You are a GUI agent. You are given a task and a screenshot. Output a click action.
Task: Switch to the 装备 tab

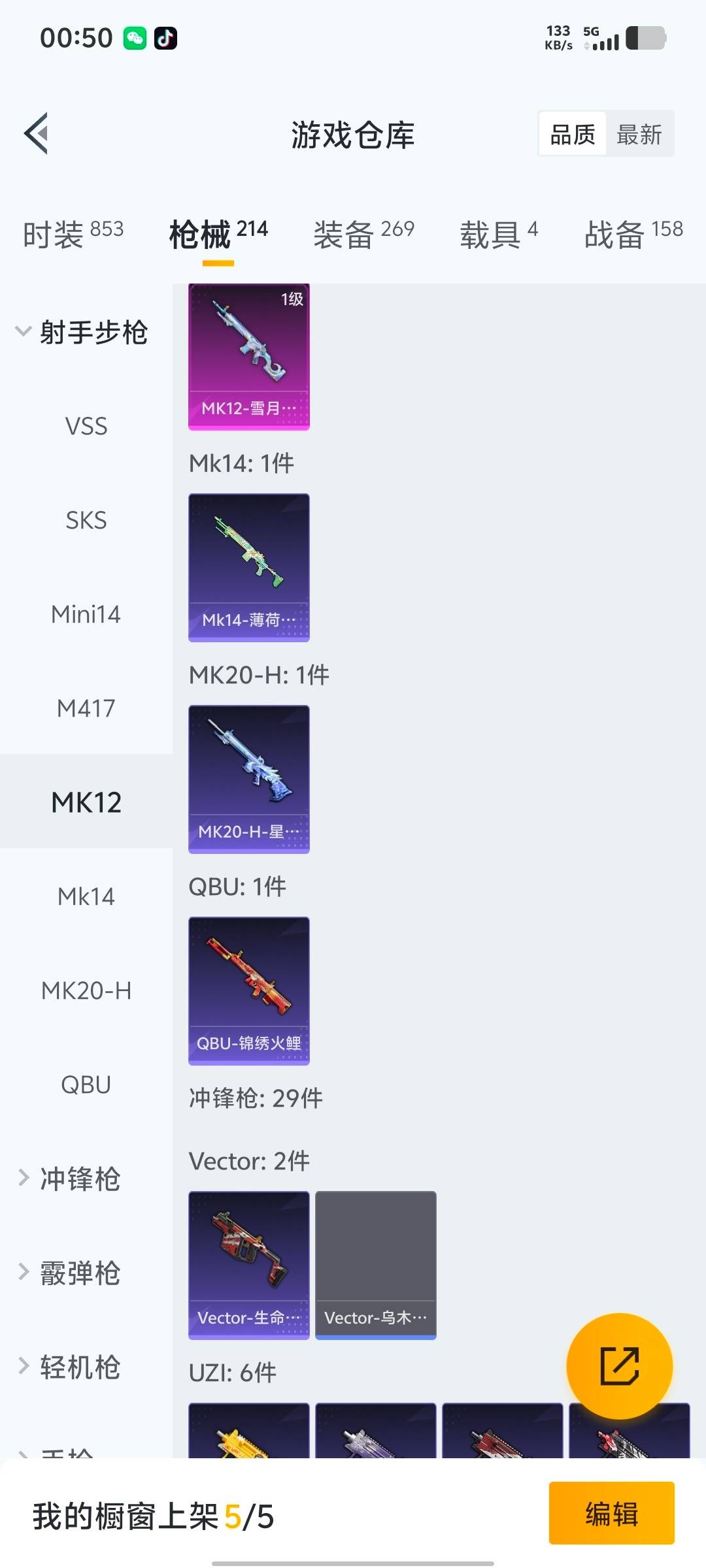[363, 234]
